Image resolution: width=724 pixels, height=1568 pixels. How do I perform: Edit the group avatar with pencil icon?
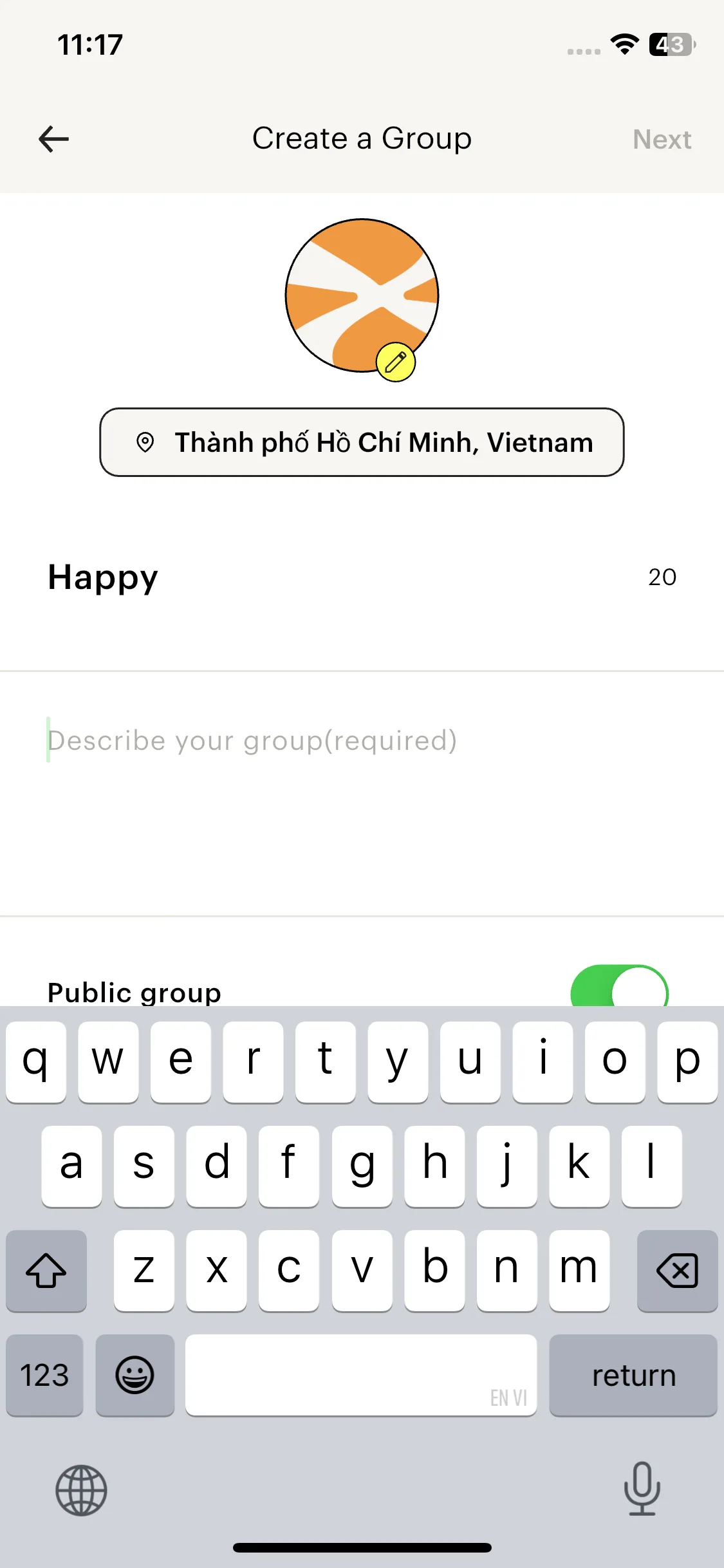395,362
